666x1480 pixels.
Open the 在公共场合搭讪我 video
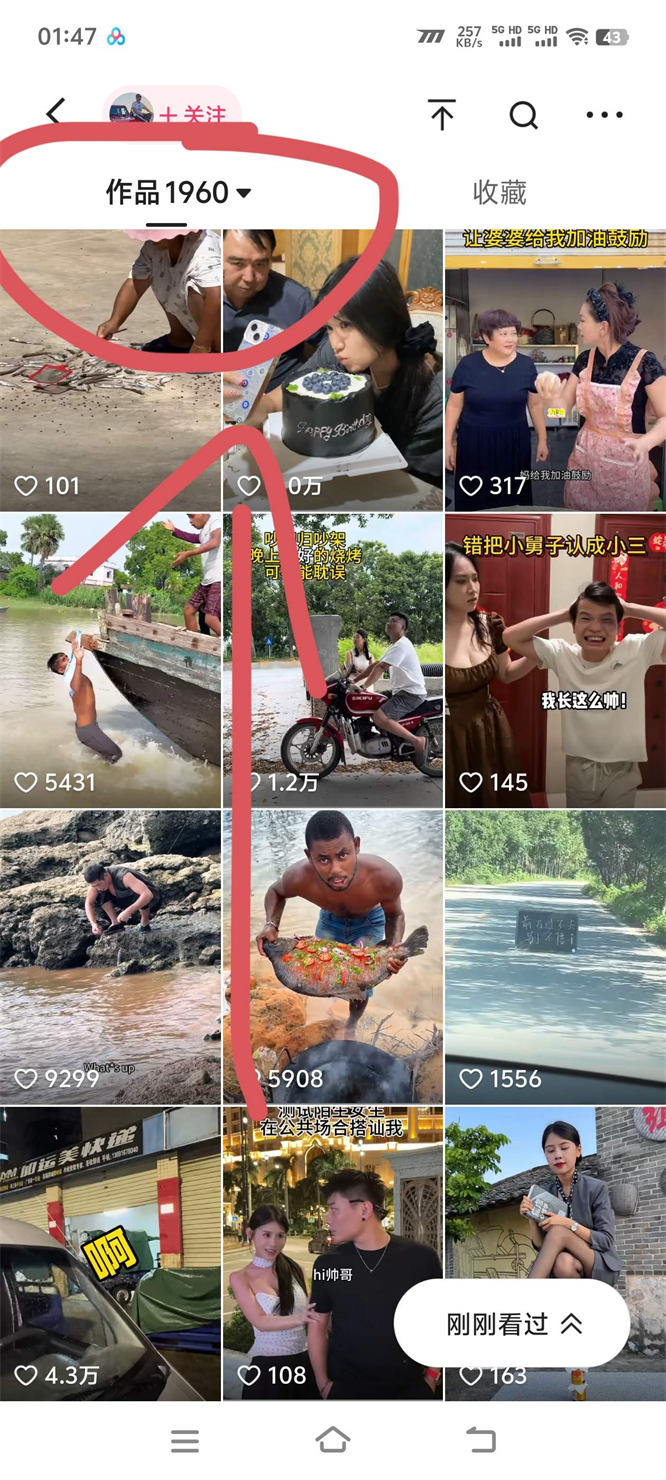[x=332, y=1250]
